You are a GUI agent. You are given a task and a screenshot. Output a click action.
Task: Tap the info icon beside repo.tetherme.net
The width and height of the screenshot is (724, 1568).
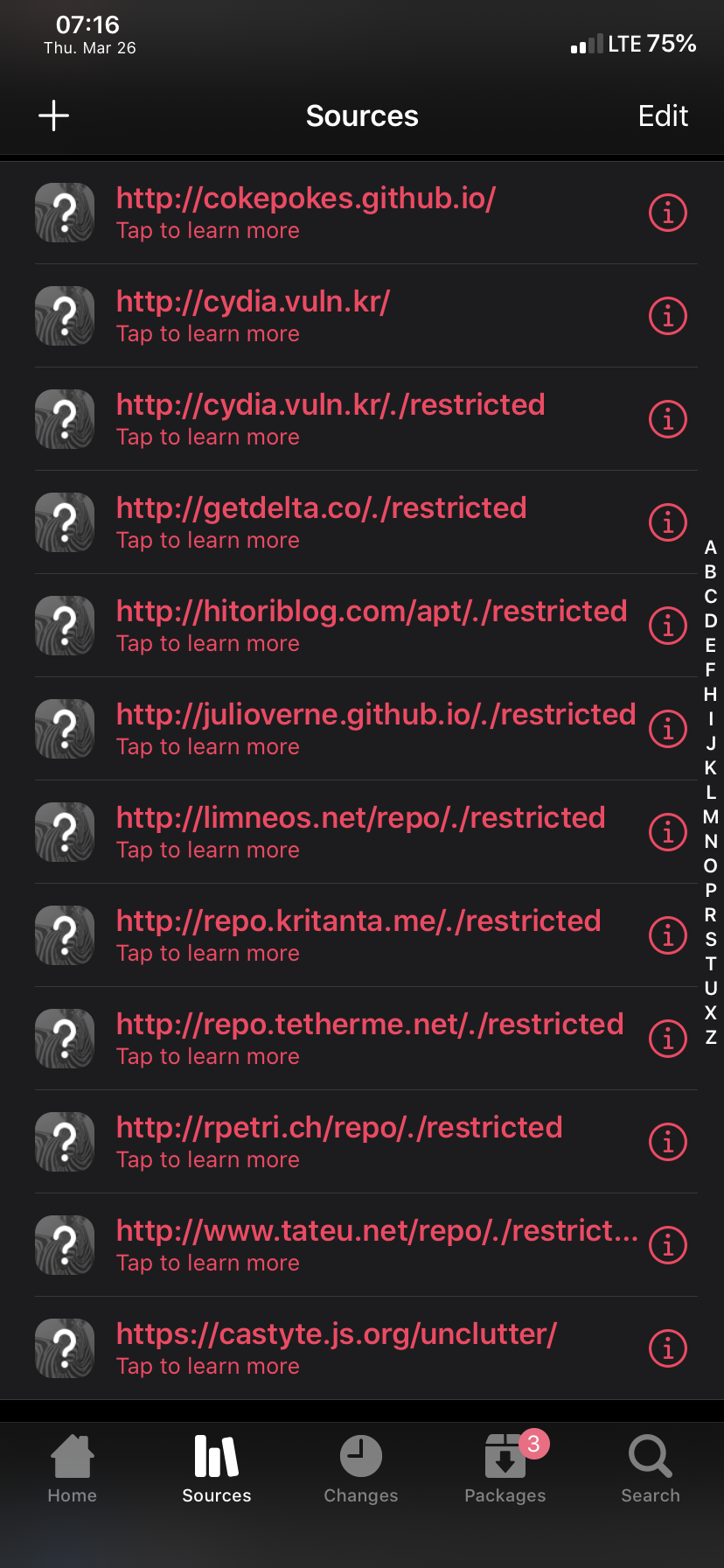(x=667, y=1039)
